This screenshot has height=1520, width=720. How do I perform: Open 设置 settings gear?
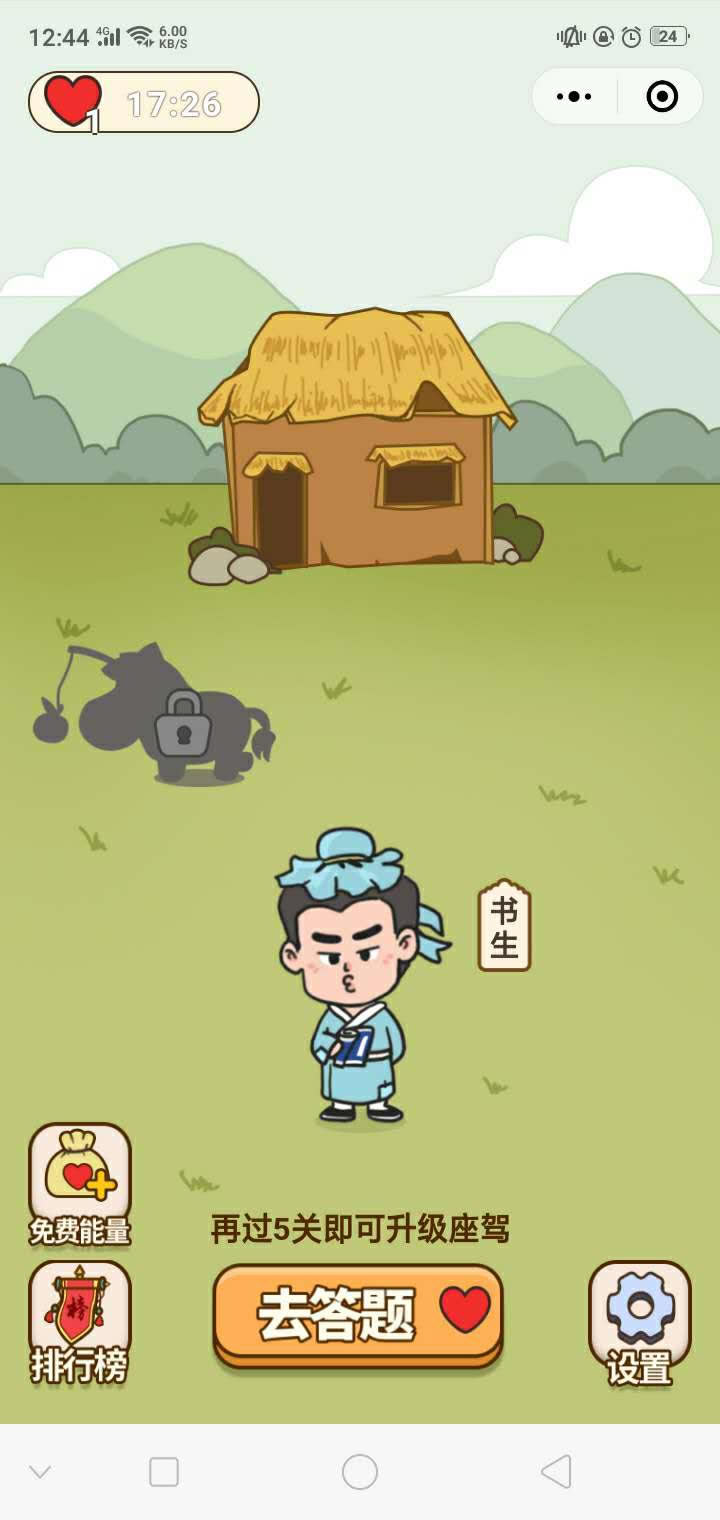[640, 1322]
